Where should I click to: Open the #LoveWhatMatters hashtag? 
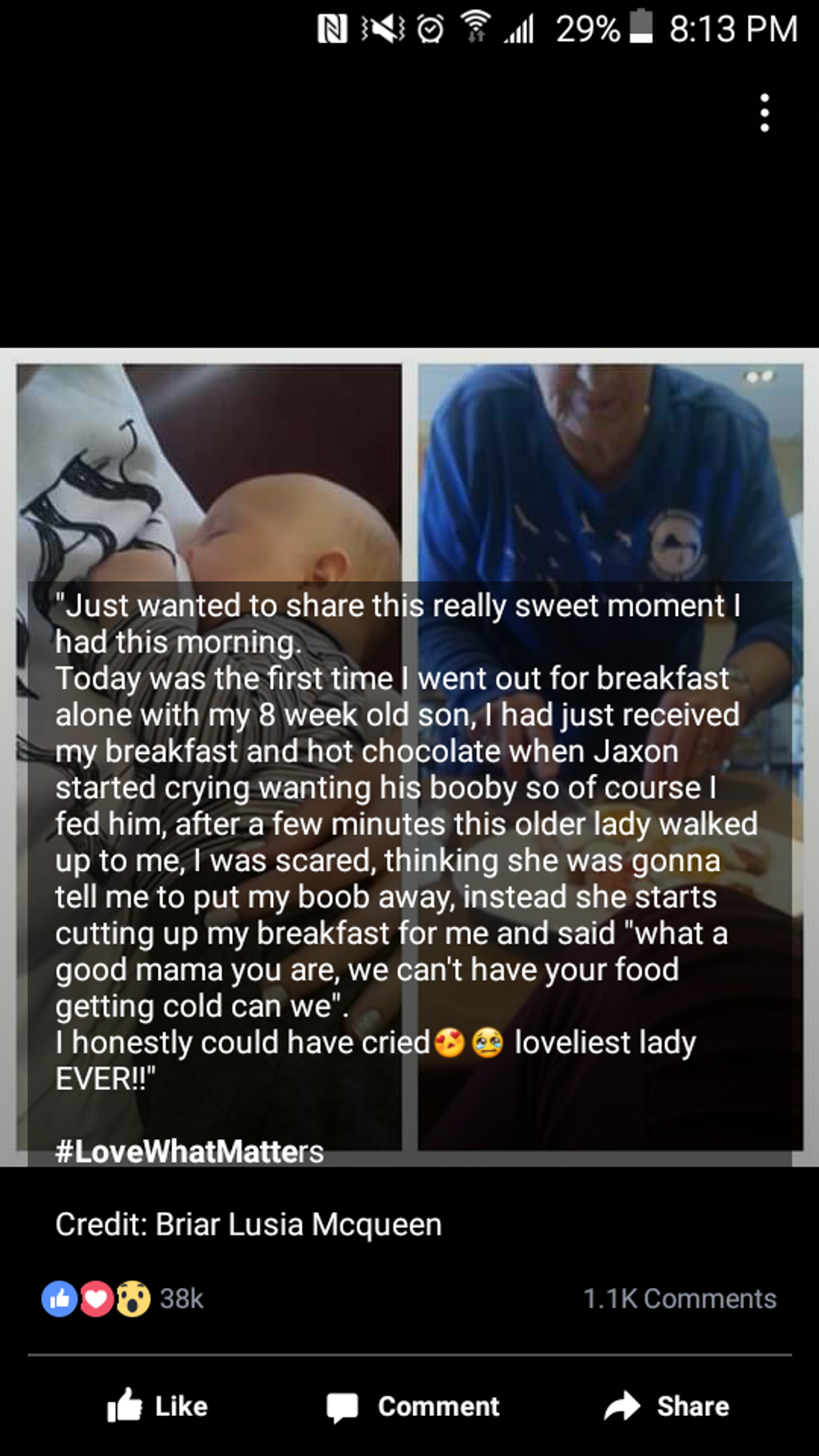pos(189,1152)
